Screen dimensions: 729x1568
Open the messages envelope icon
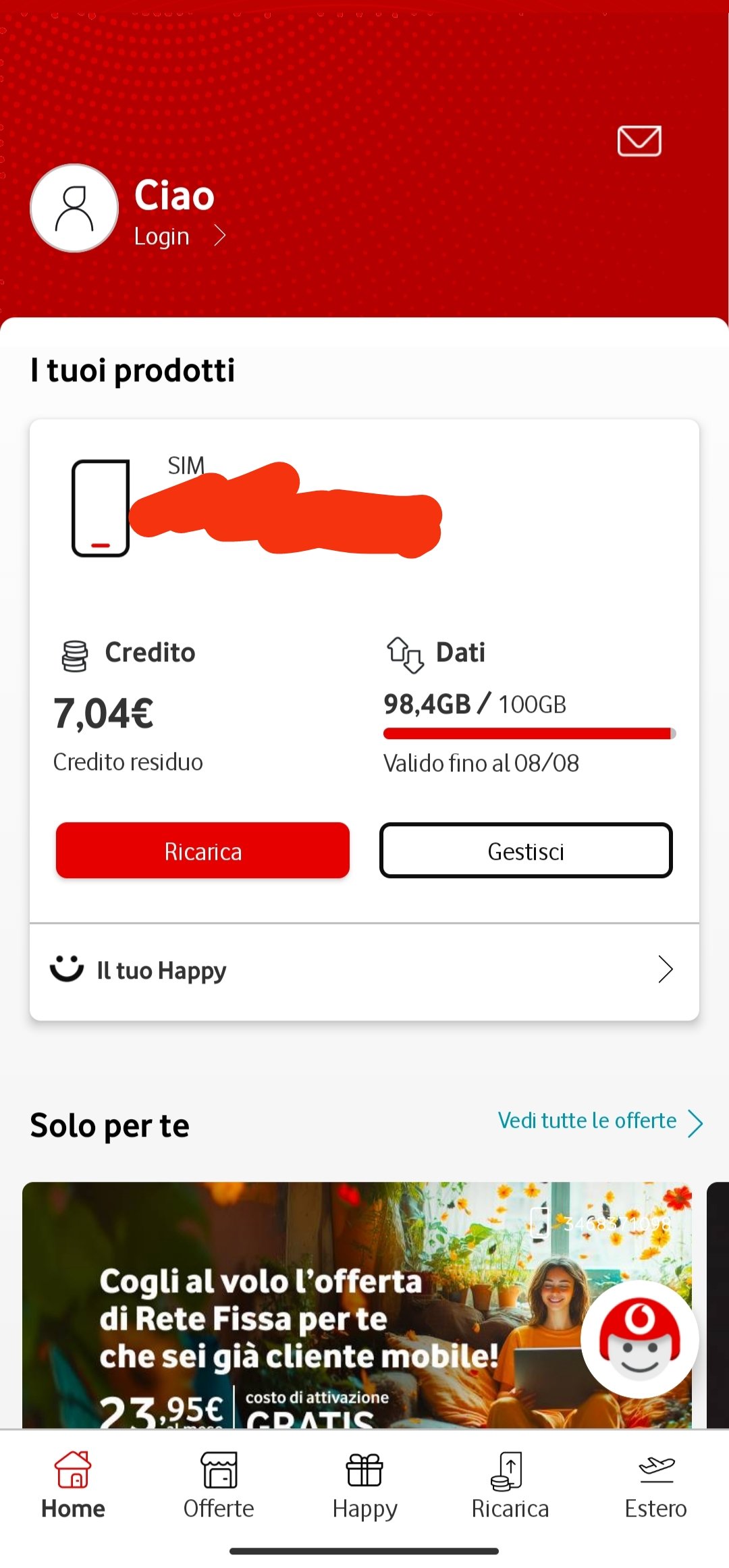click(x=639, y=141)
